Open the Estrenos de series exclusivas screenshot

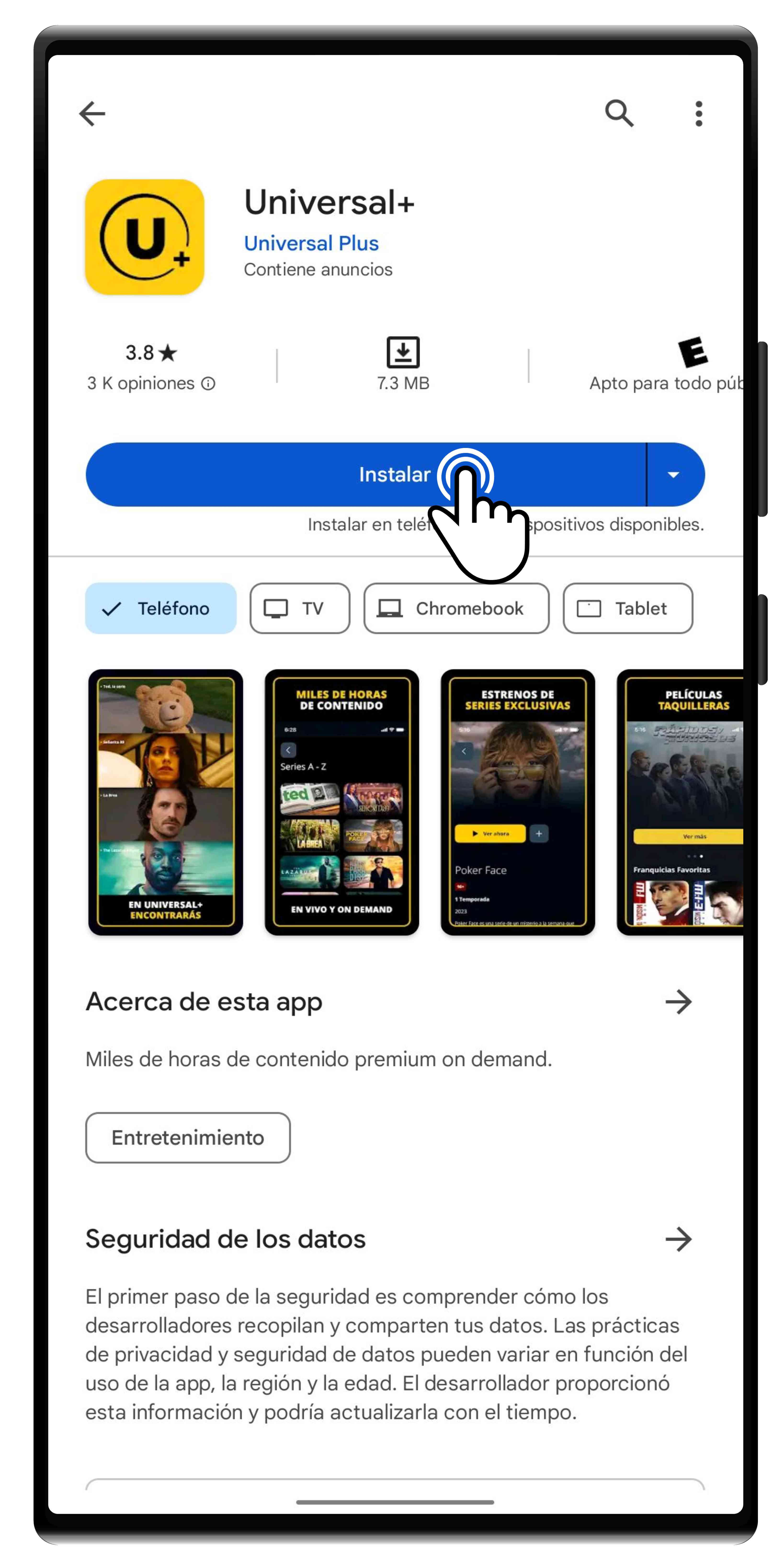pyautogui.click(x=517, y=802)
